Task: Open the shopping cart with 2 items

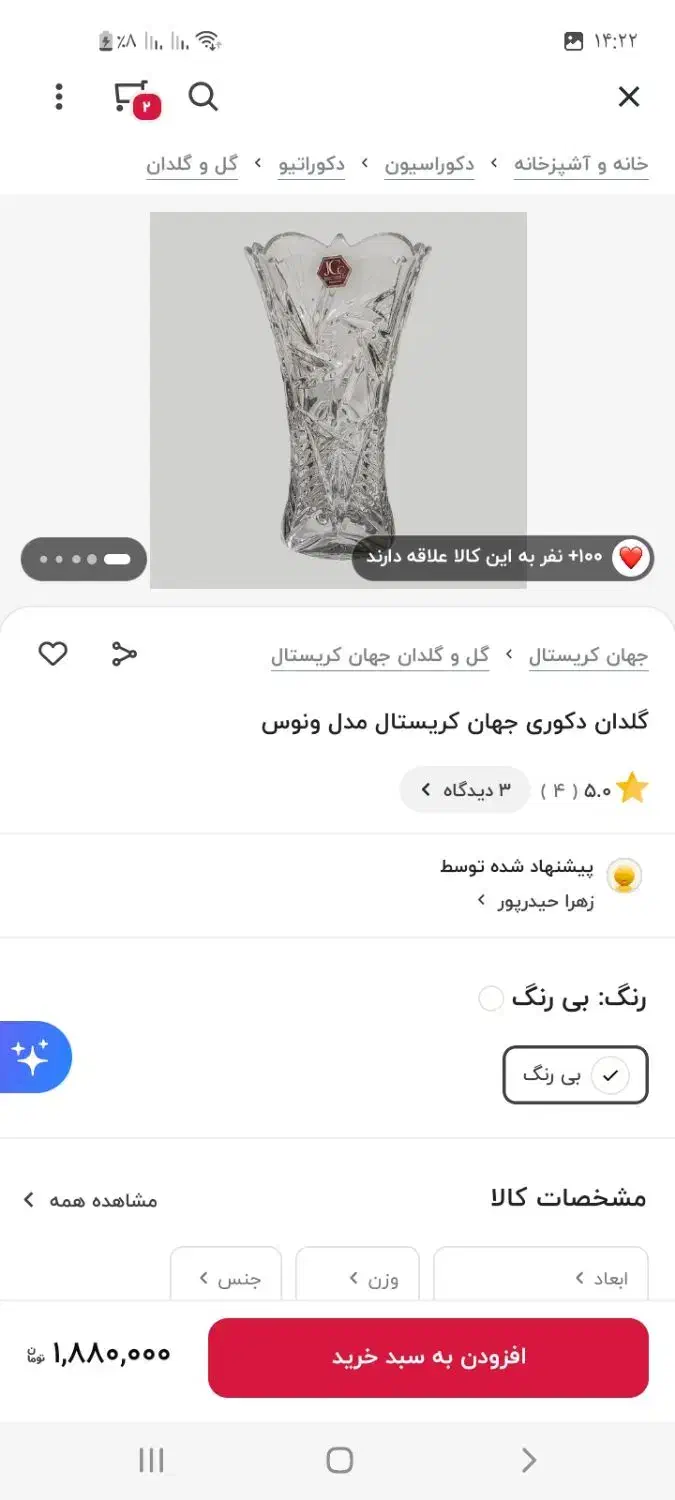Action: (134, 98)
